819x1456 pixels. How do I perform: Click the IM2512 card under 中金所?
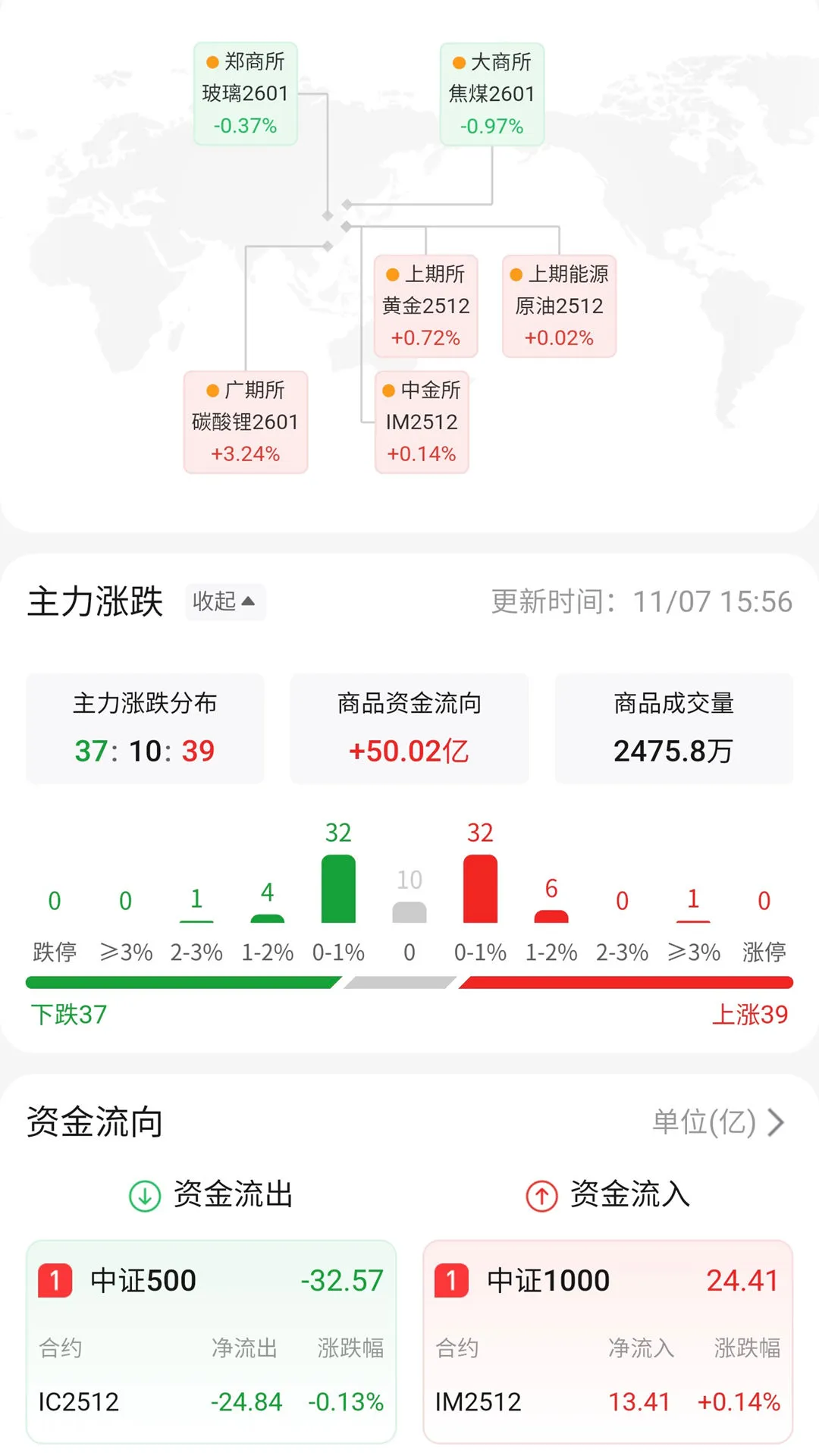pyautogui.click(x=422, y=422)
